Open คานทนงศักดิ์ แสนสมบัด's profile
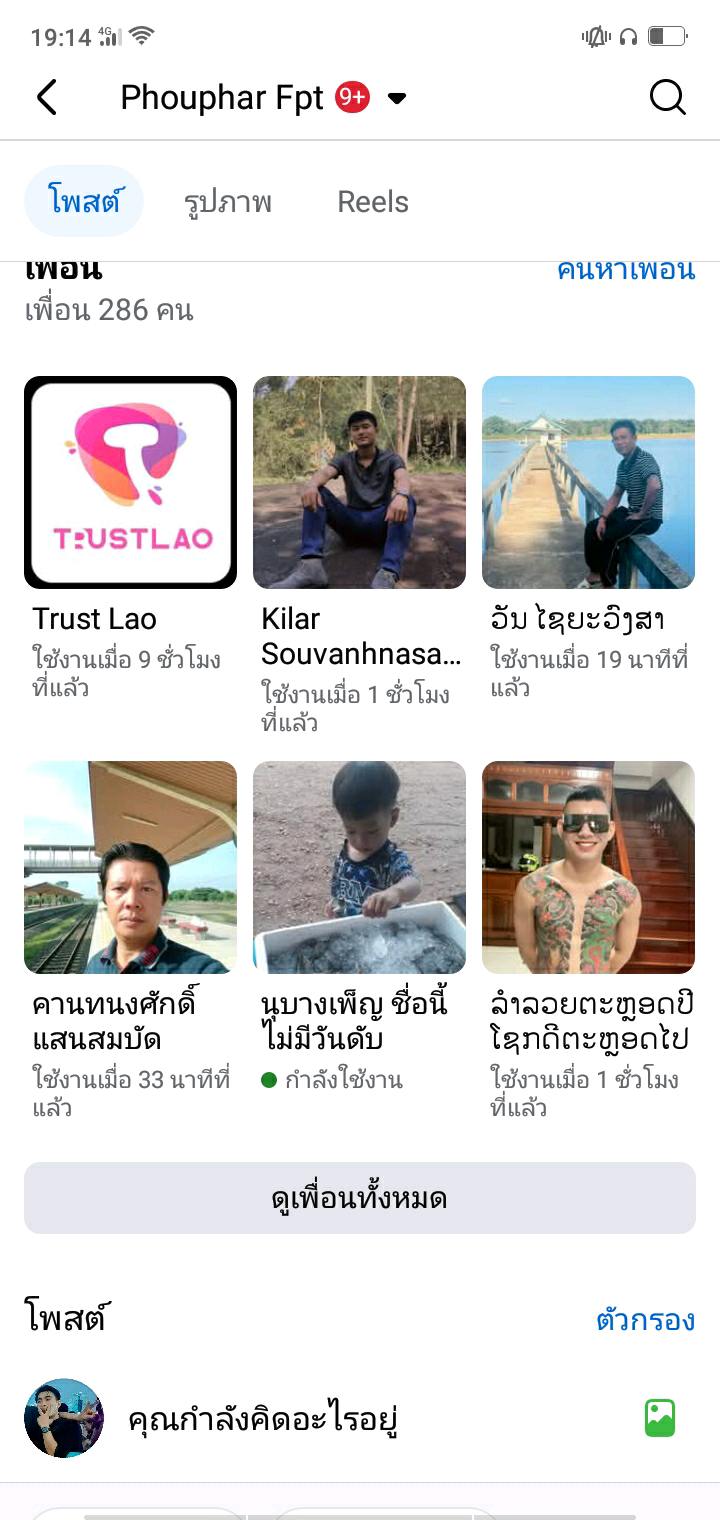The image size is (720, 1520). [130, 867]
